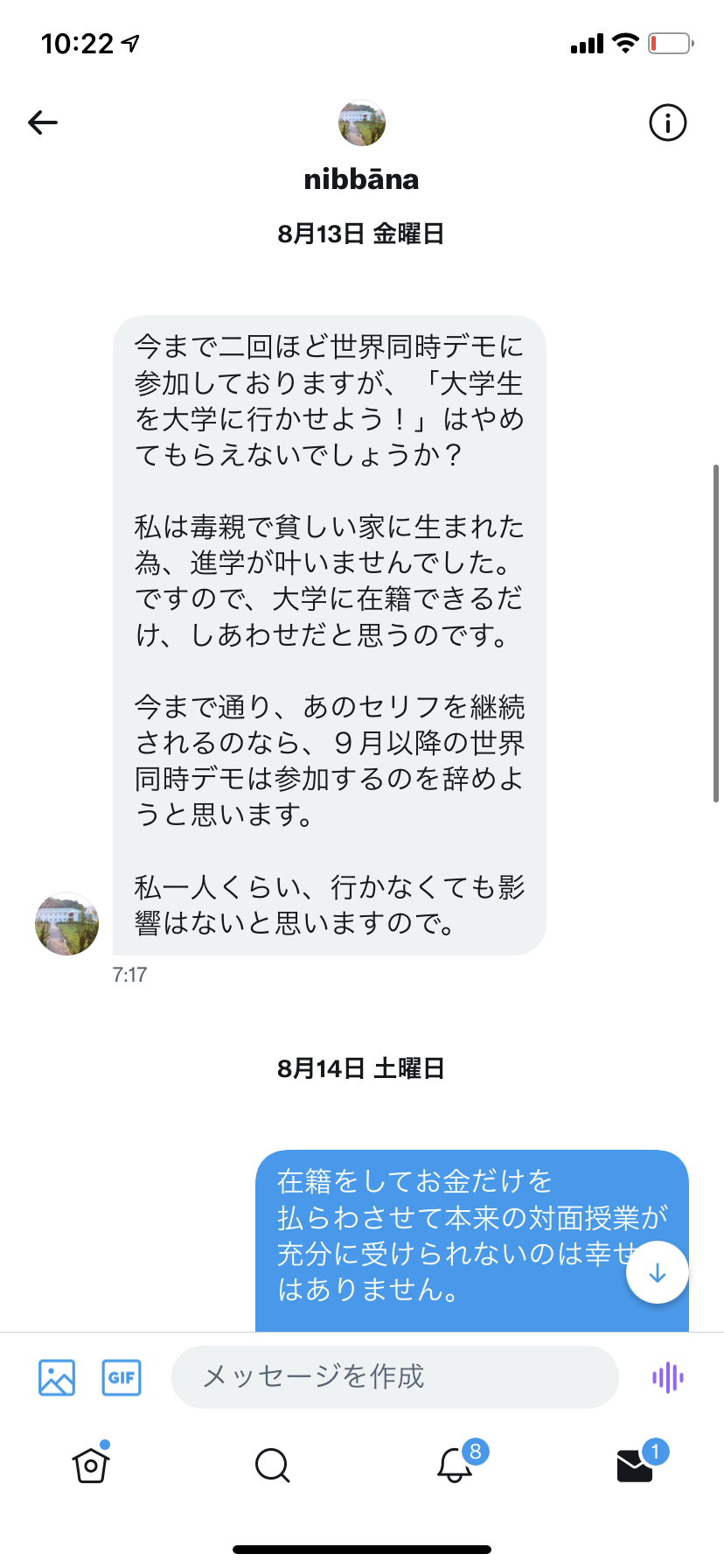Image resolution: width=724 pixels, height=1568 pixels.
Task: Switch to the Search tab
Action: (272, 1465)
